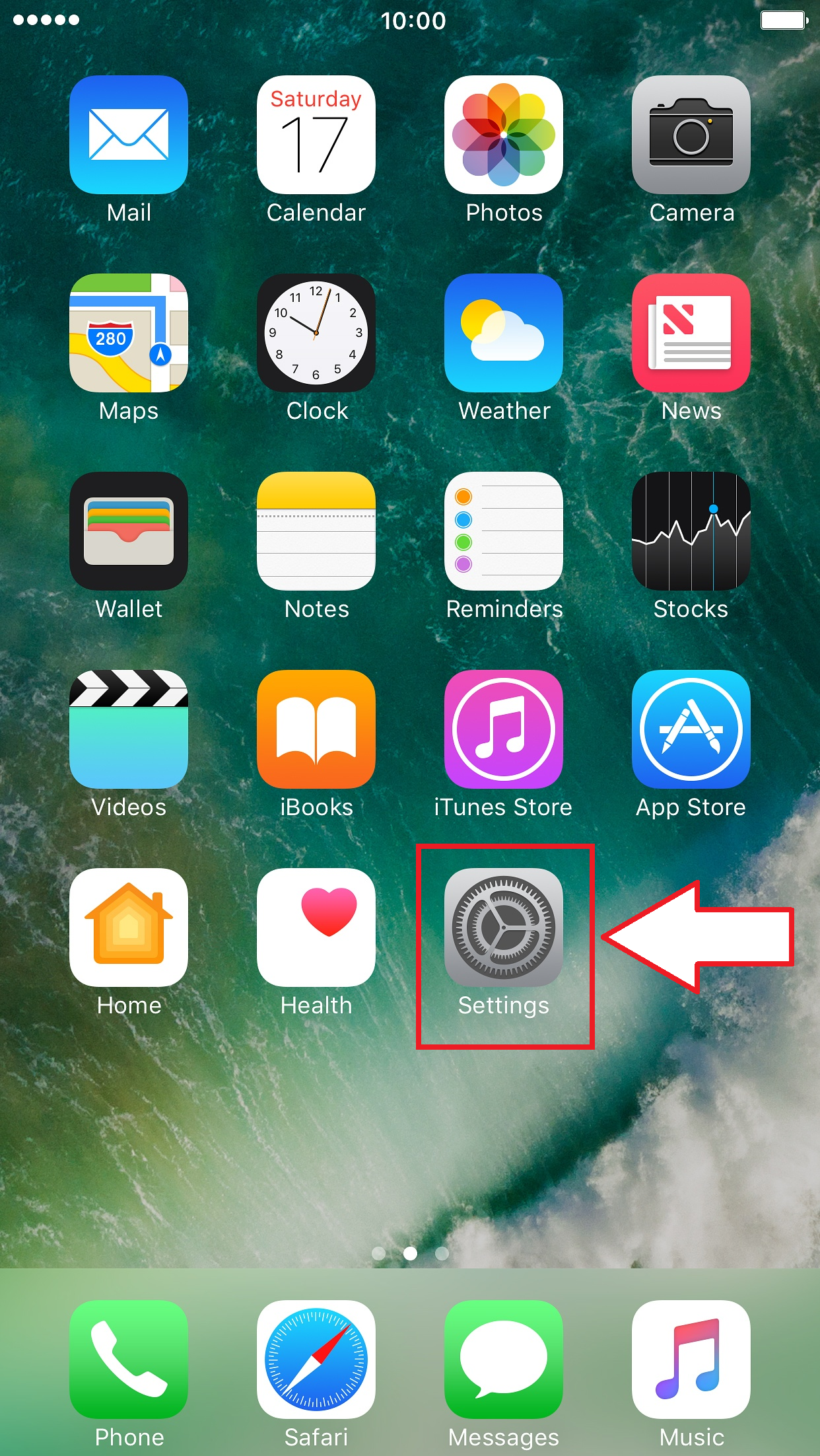Launch the Notes app

coord(316,531)
